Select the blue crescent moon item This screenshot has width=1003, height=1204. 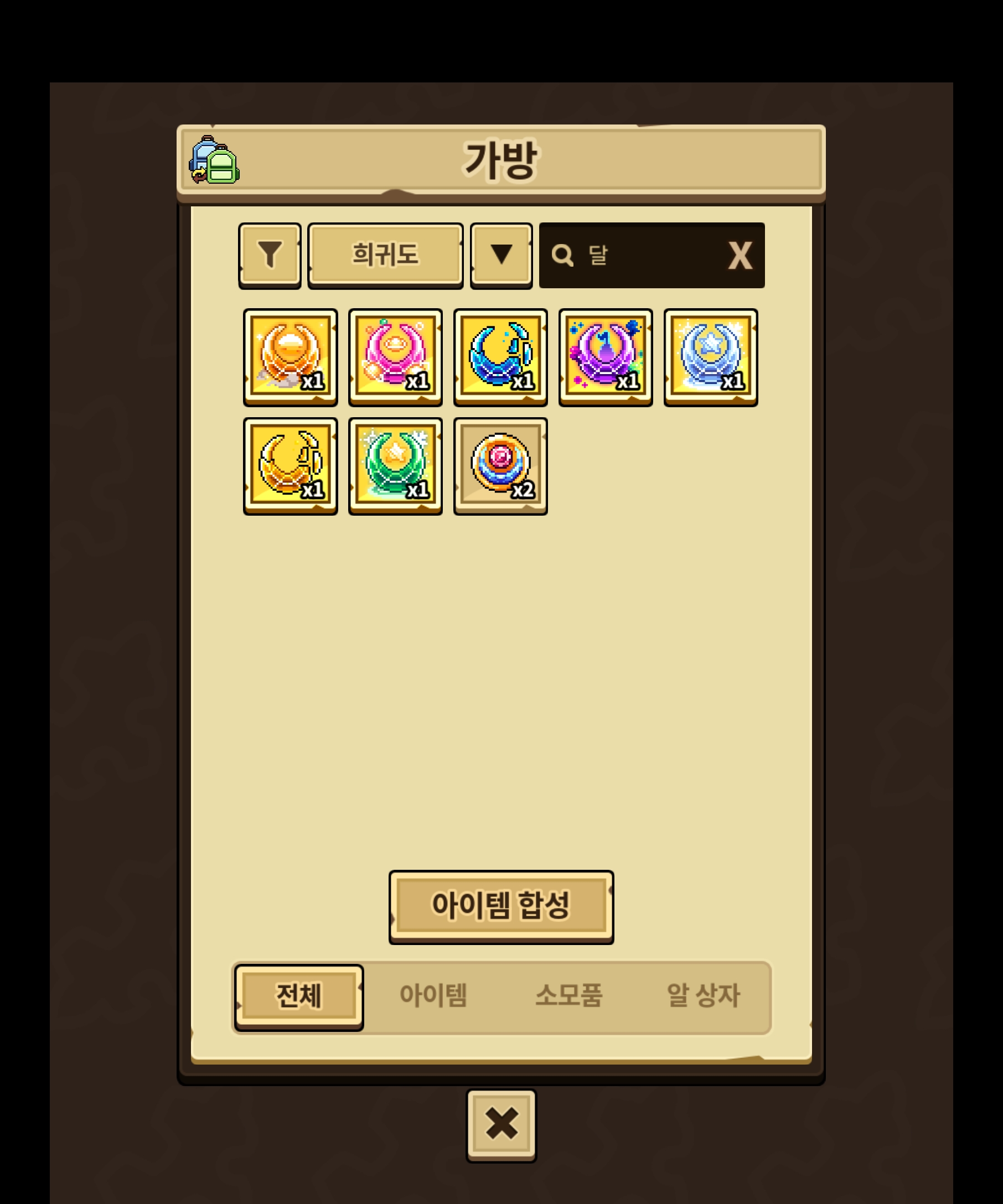500,357
